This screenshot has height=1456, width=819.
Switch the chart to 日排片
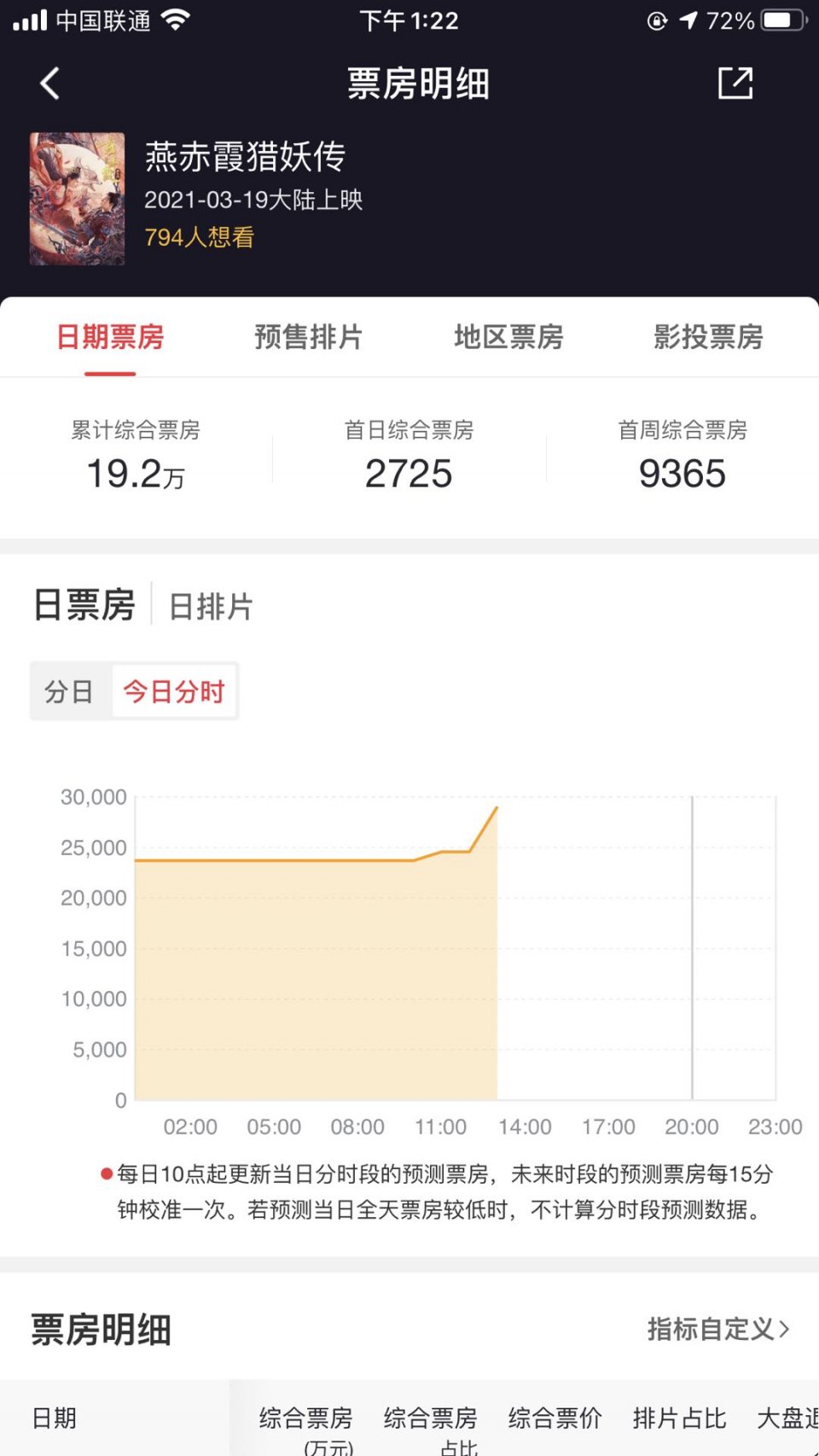[211, 607]
